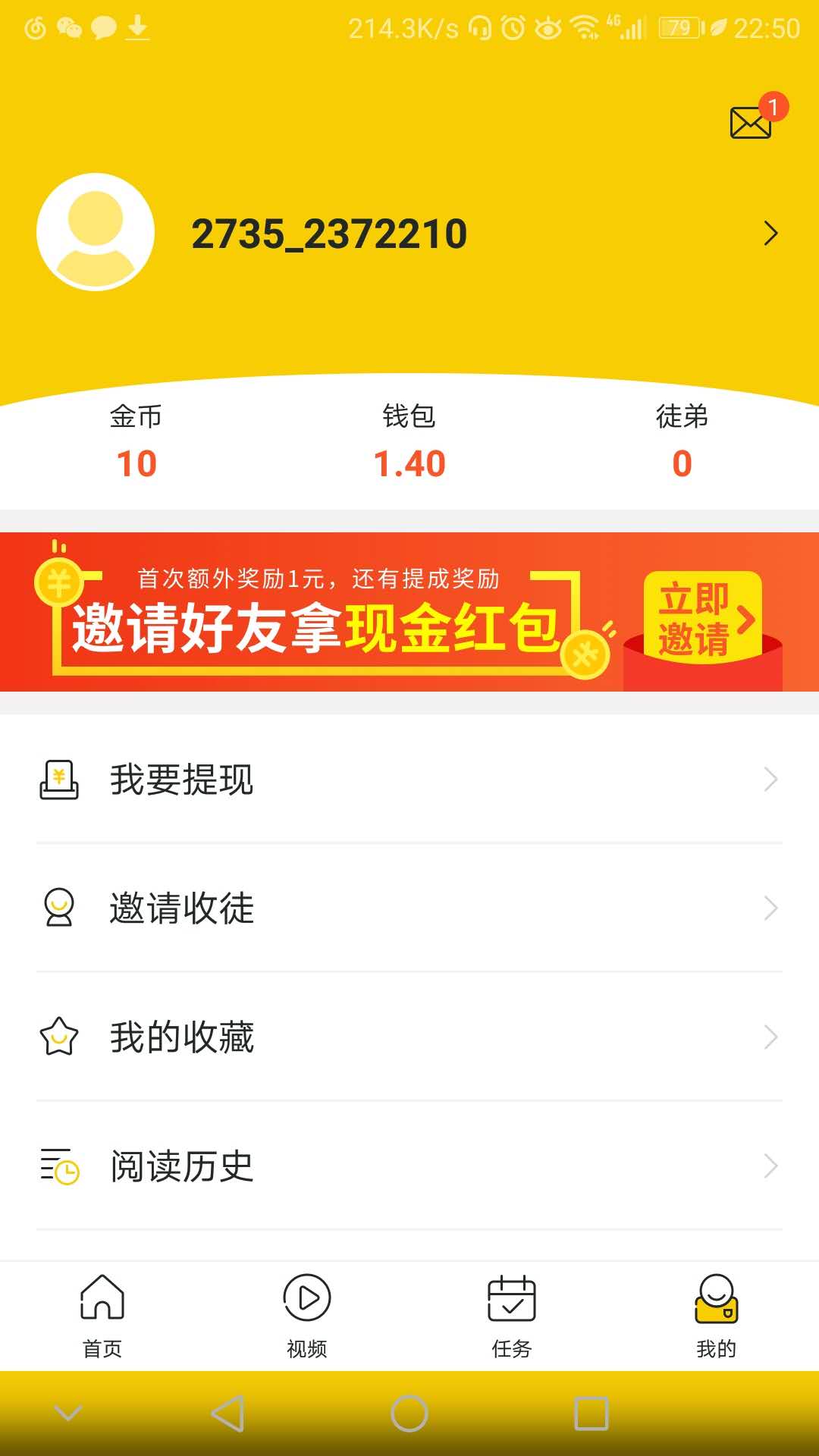The width and height of the screenshot is (819, 1456).
Task: View 金币 gold coin balance
Action: click(136, 444)
